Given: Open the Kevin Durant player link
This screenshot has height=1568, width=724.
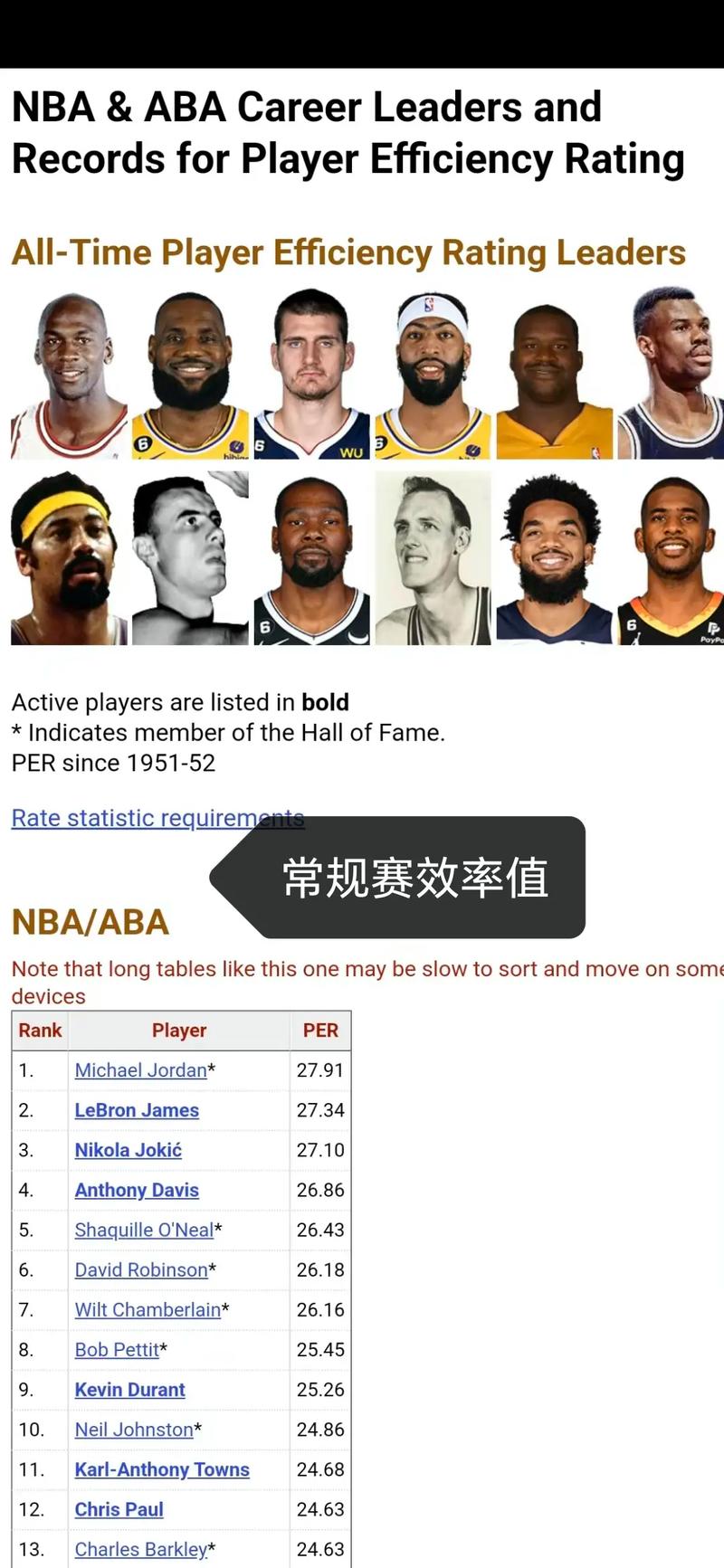Looking at the screenshot, I should tap(129, 1389).
